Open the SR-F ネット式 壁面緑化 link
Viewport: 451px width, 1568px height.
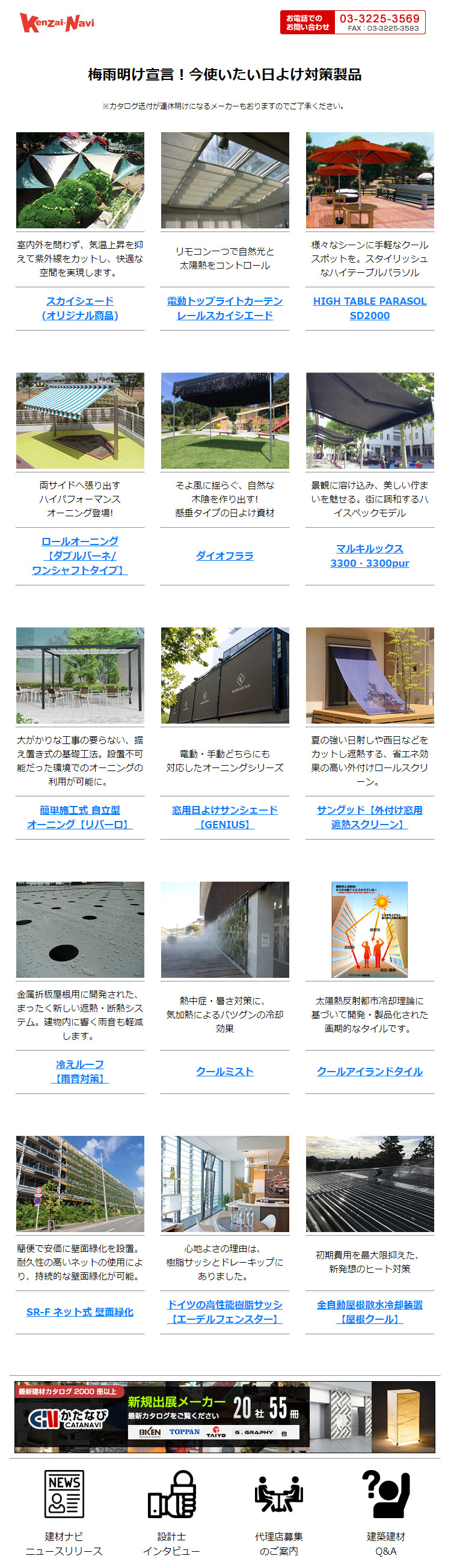80,1311
